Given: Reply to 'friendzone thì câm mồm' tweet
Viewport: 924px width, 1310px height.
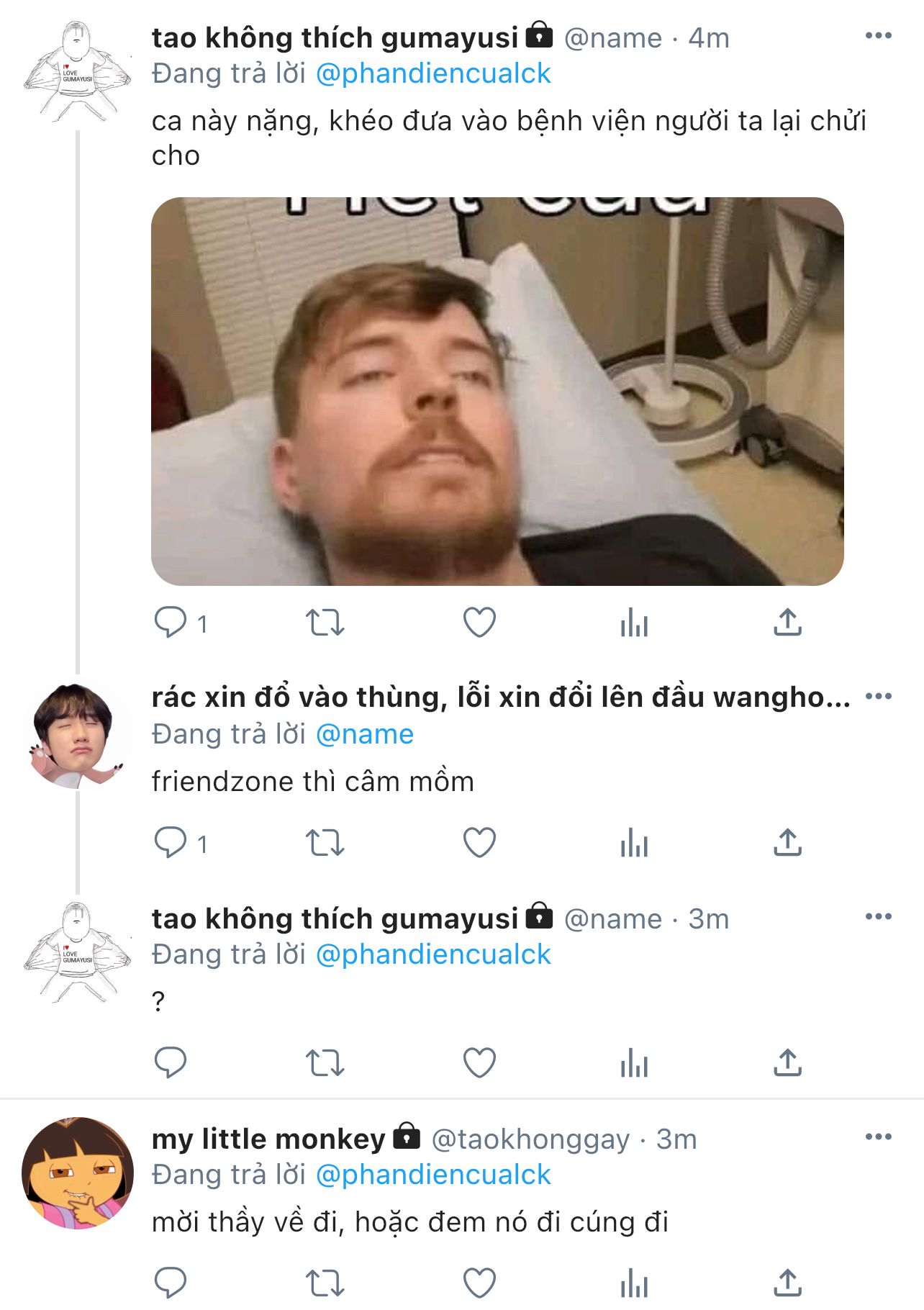Looking at the screenshot, I should (x=171, y=843).
